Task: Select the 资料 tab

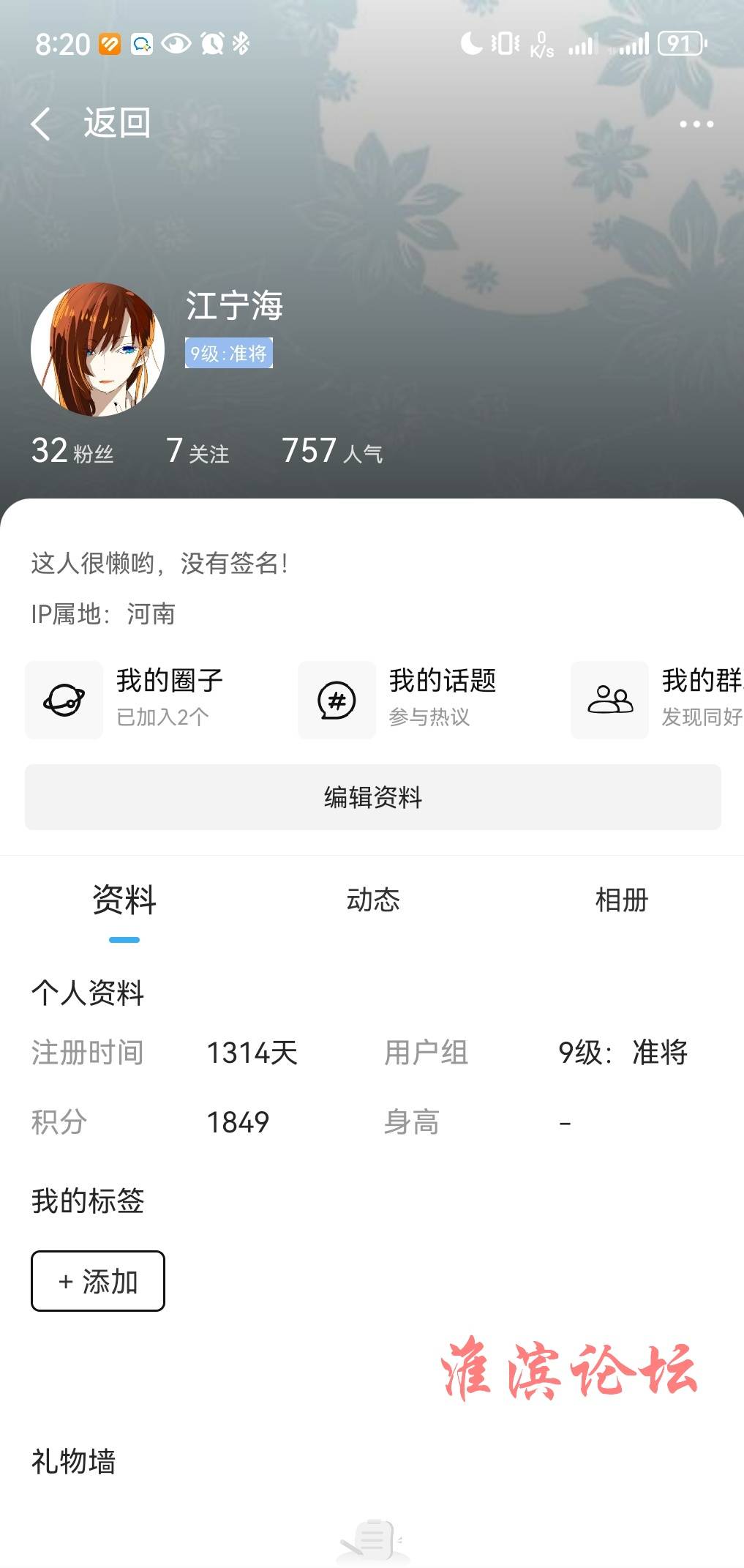Action: coord(124,900)
